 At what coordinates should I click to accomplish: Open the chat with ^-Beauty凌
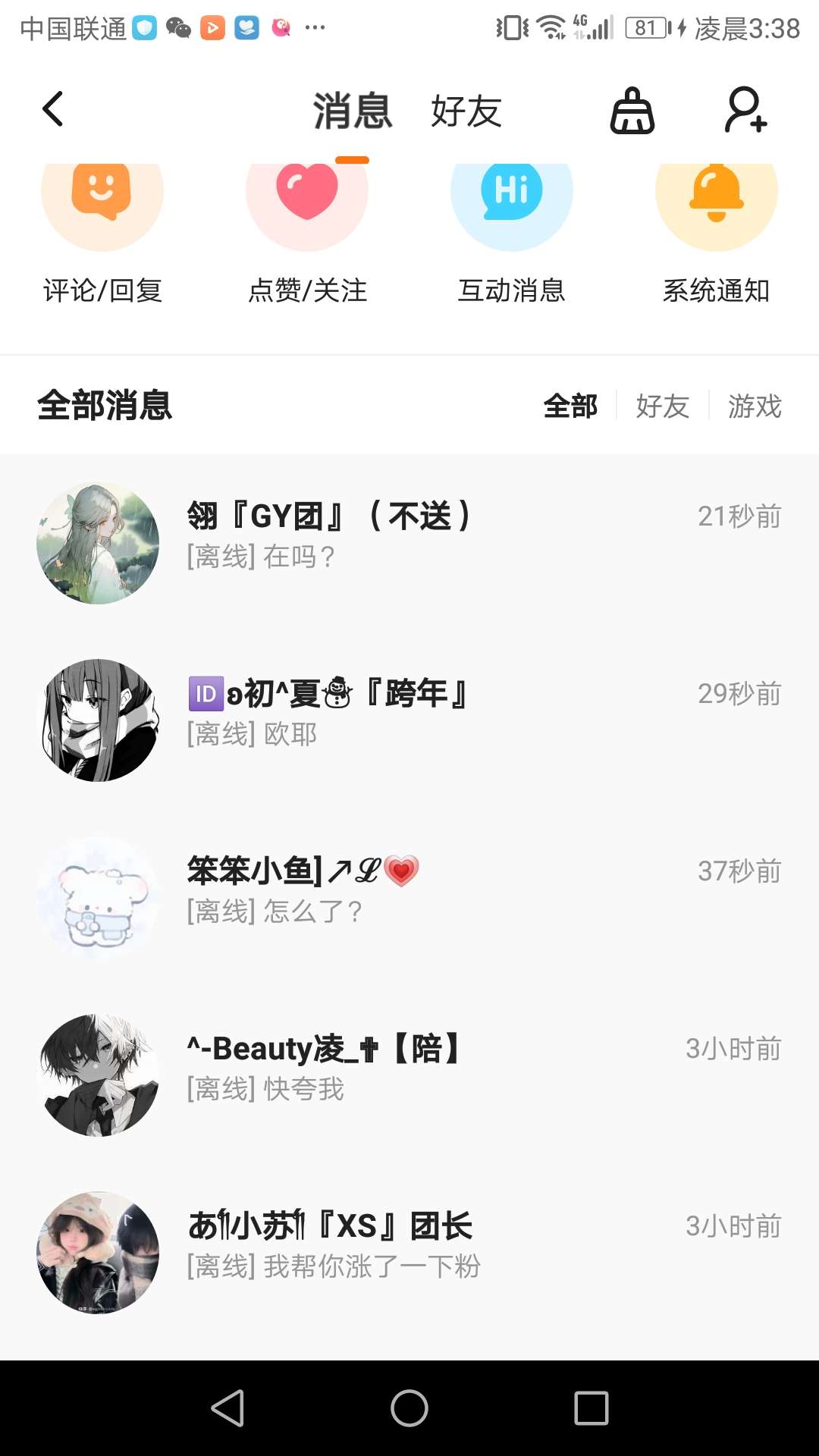(x=409, y=1075)
